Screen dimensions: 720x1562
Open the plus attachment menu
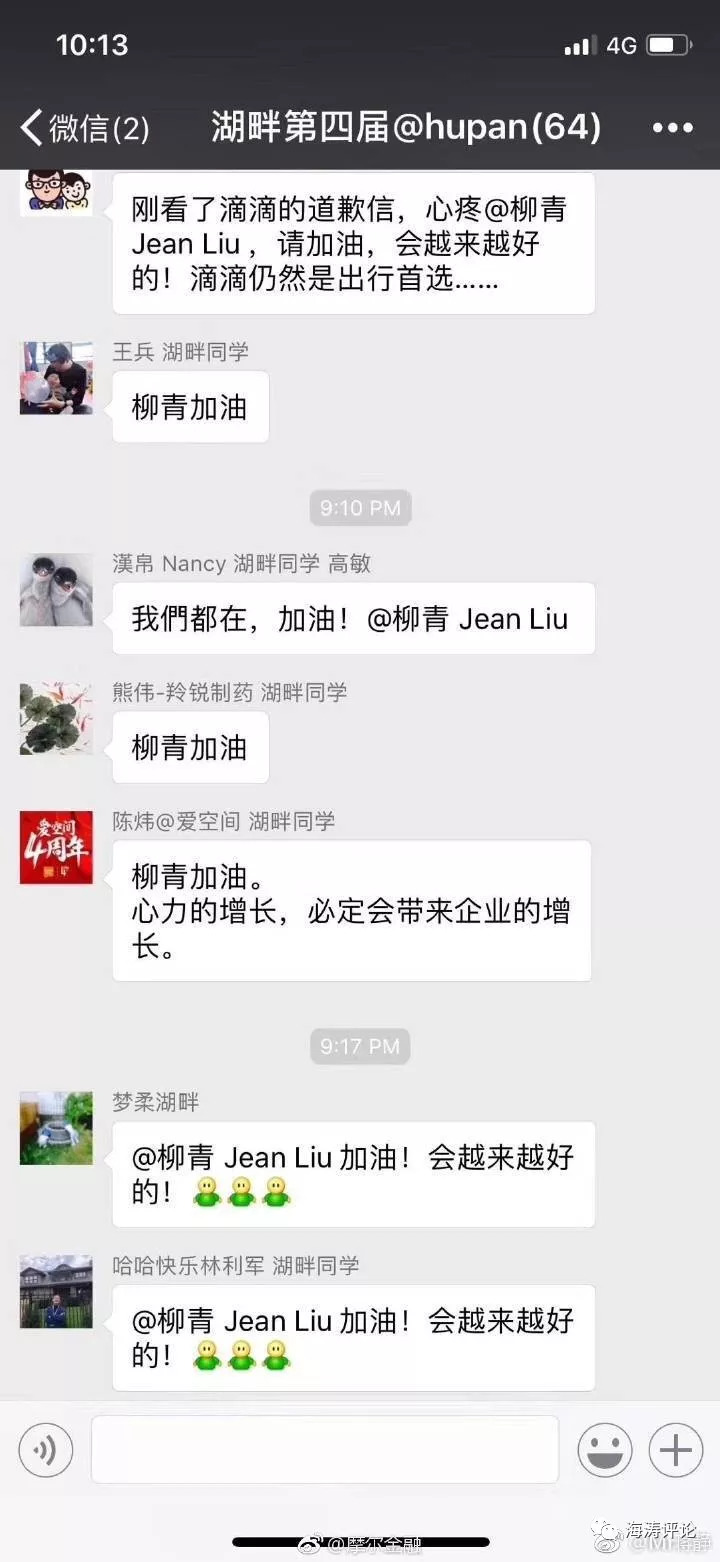click(x=676, y=1450)
